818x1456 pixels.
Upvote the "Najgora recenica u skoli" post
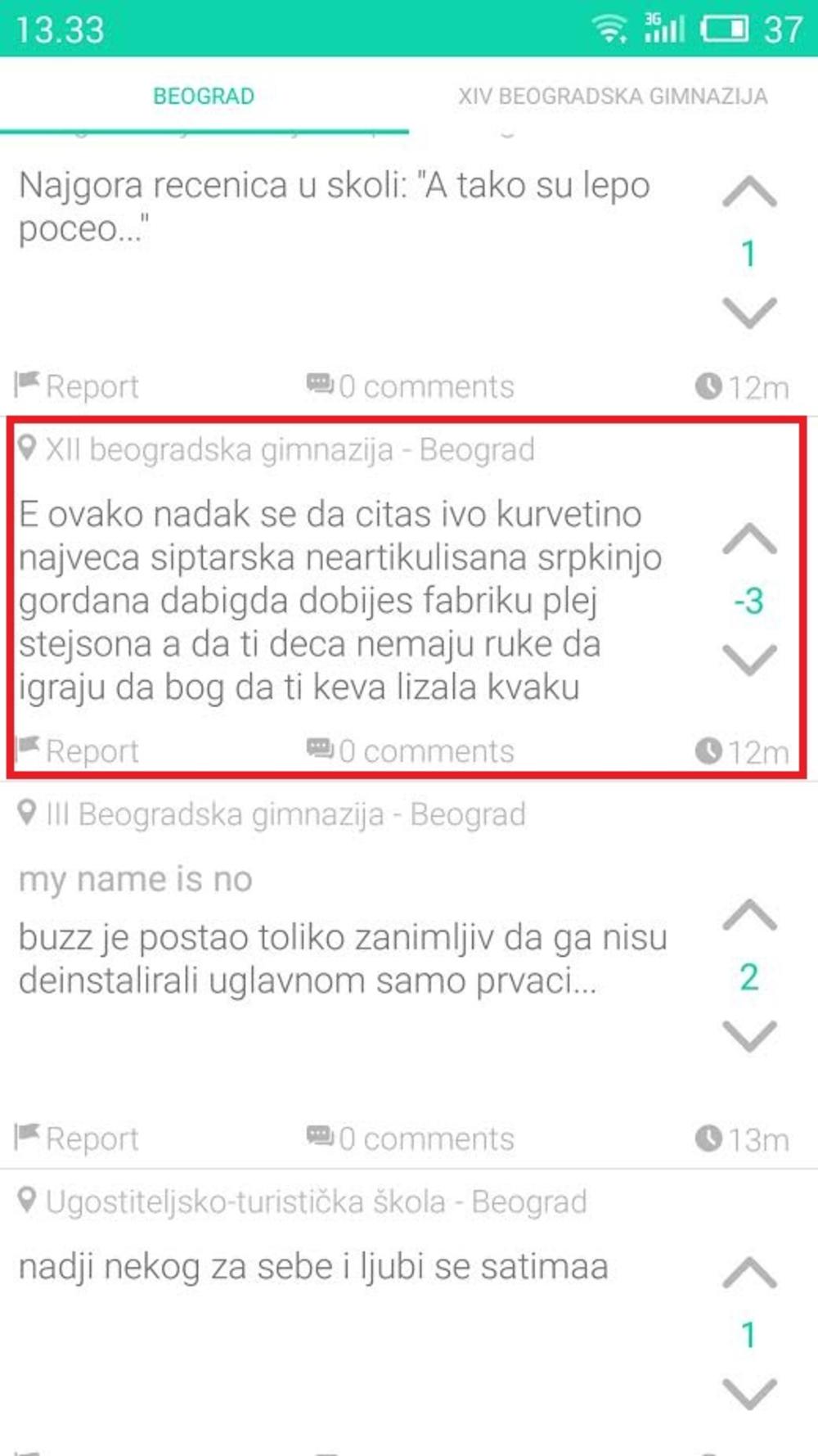[x=749, y=193]
